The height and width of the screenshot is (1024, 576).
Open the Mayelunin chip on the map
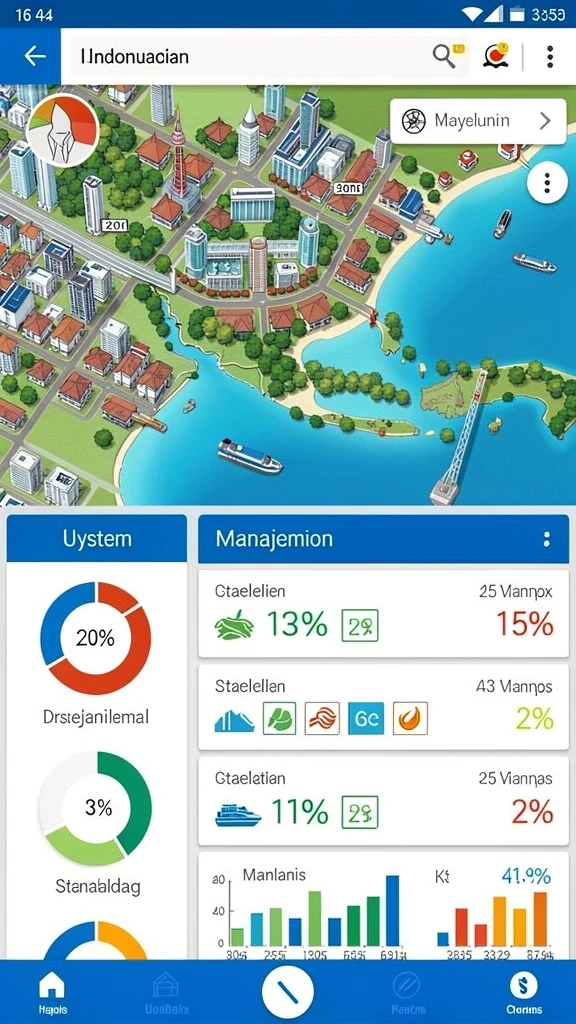(x=477, y=121)
